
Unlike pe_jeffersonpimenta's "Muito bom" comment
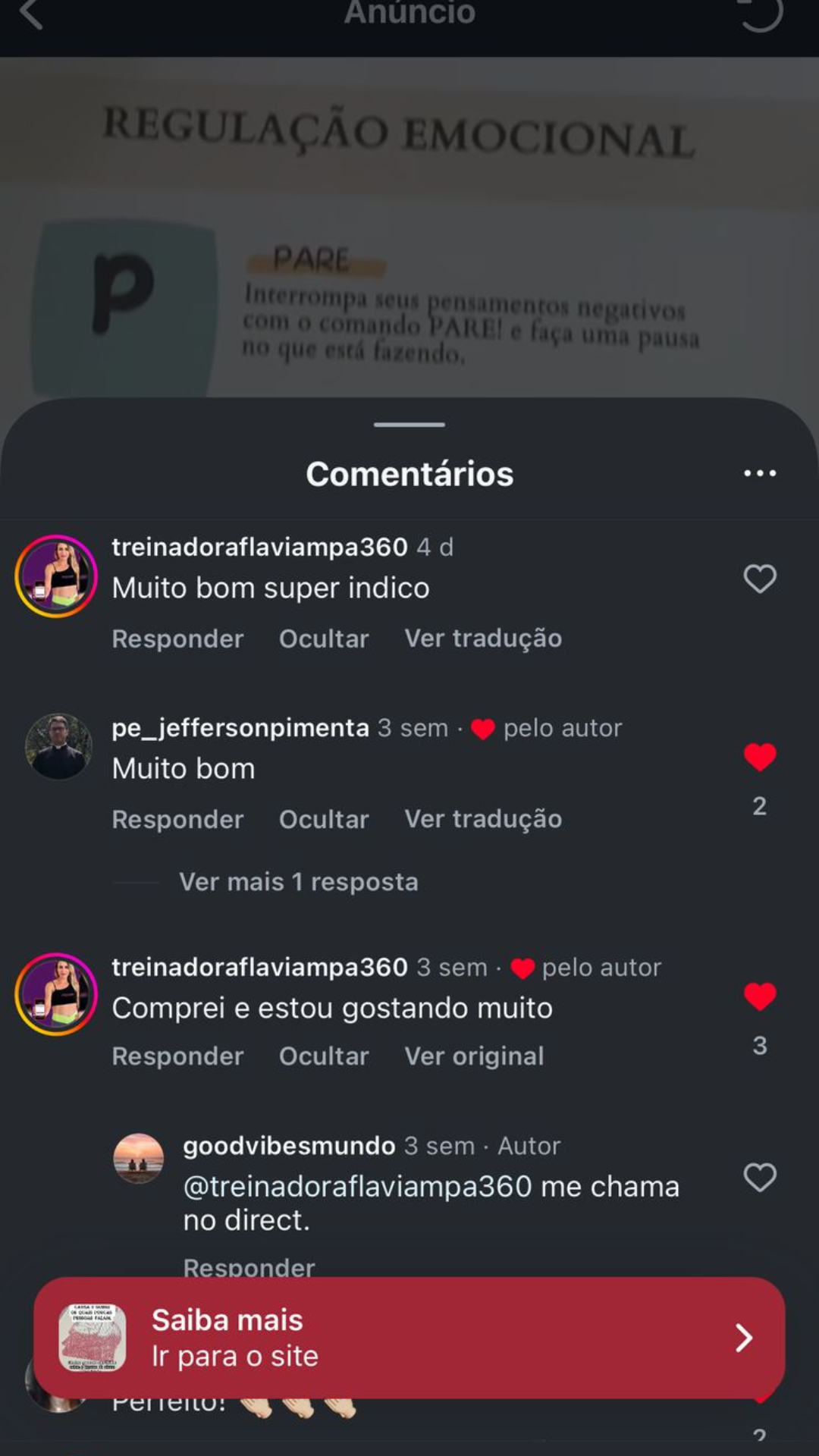tap(759, 757)
